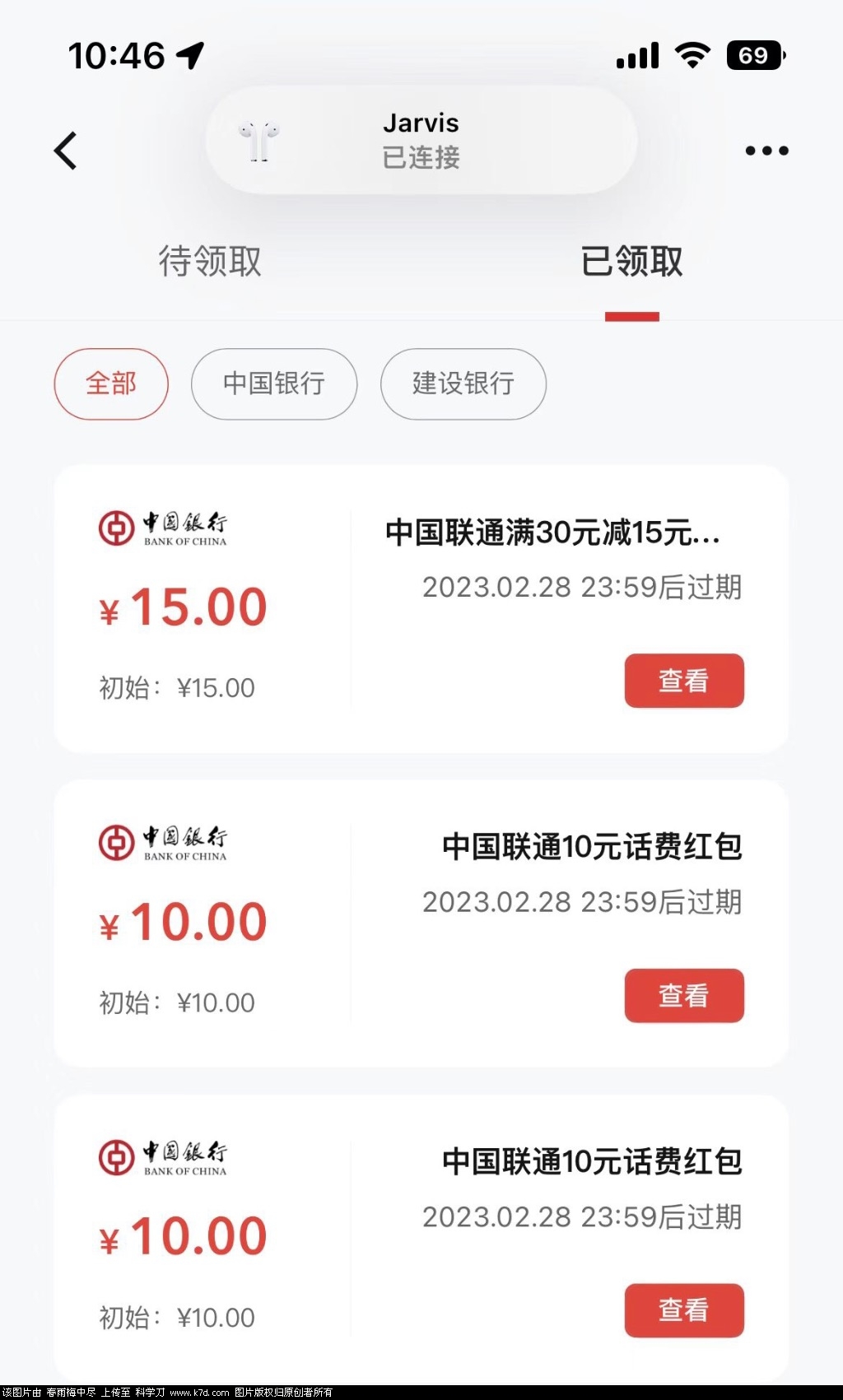Go back using the back arrow
The height and width of the screenshot is (1400, 843).
(65, 151)
